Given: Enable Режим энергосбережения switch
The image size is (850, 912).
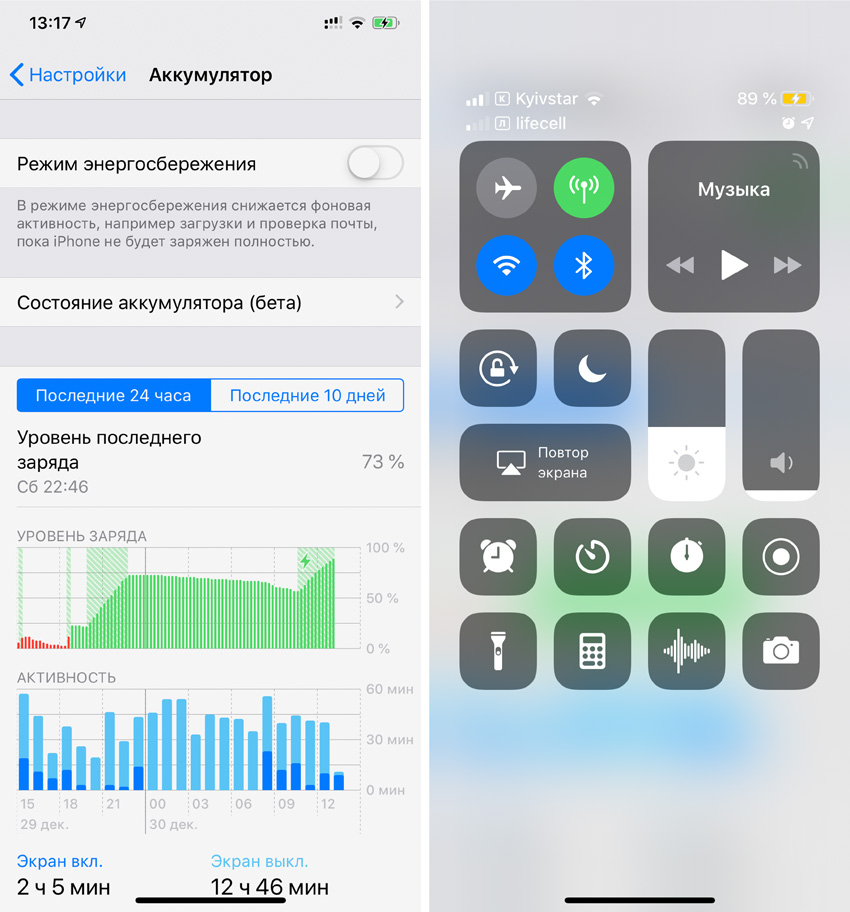Looking at the screenshot, I should [375, 163].
